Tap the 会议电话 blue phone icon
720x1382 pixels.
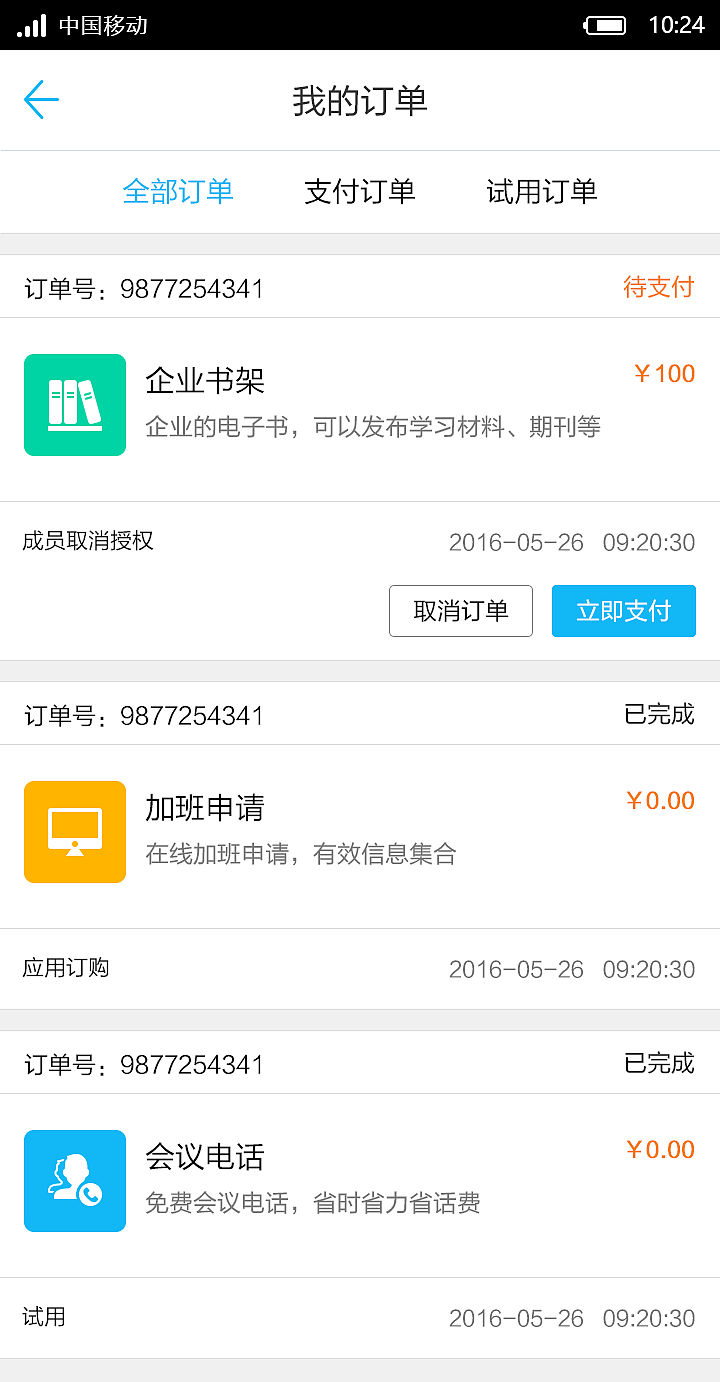75,1181
